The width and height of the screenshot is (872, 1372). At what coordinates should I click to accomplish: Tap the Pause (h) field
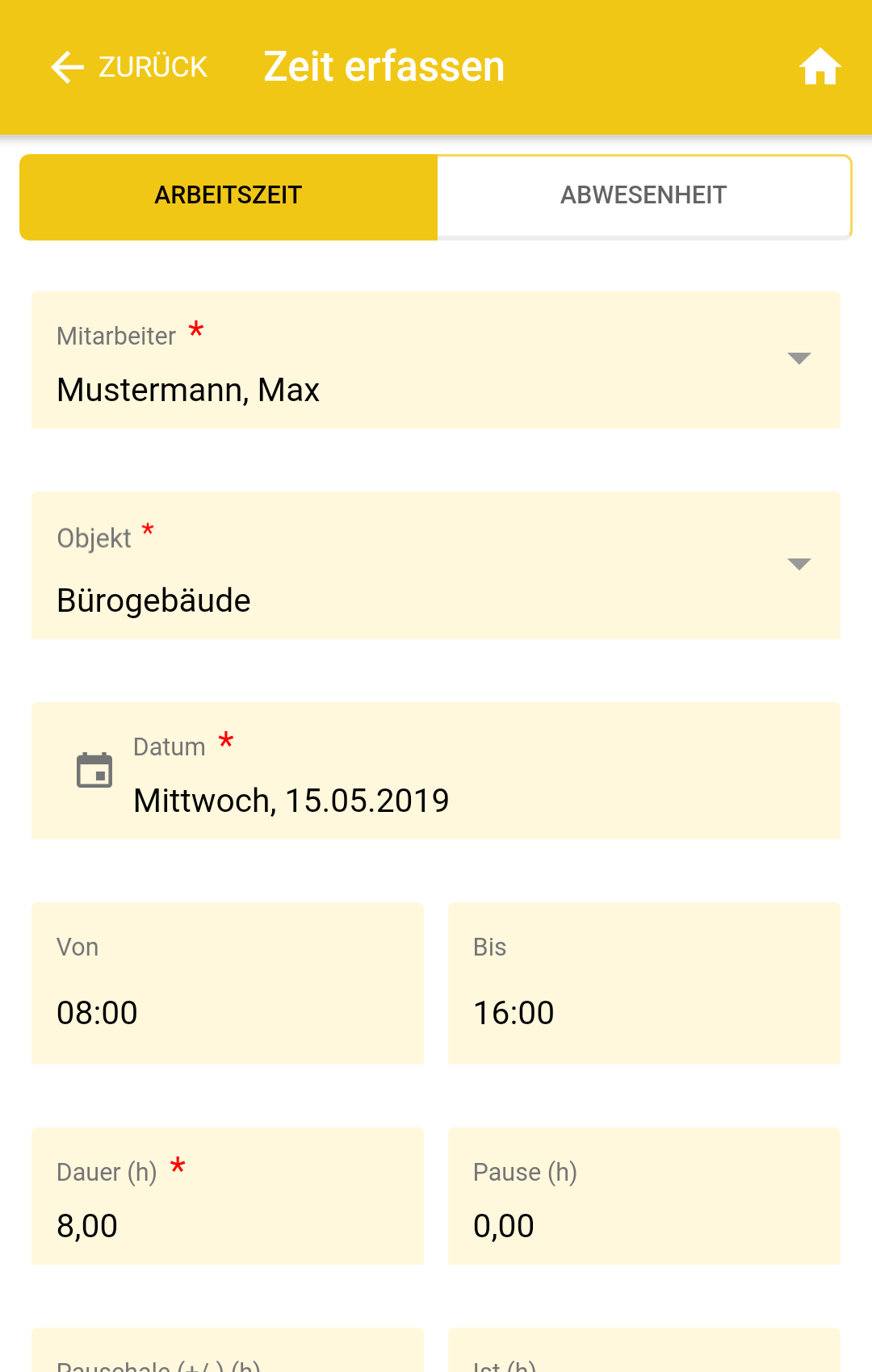[644, 1197]
